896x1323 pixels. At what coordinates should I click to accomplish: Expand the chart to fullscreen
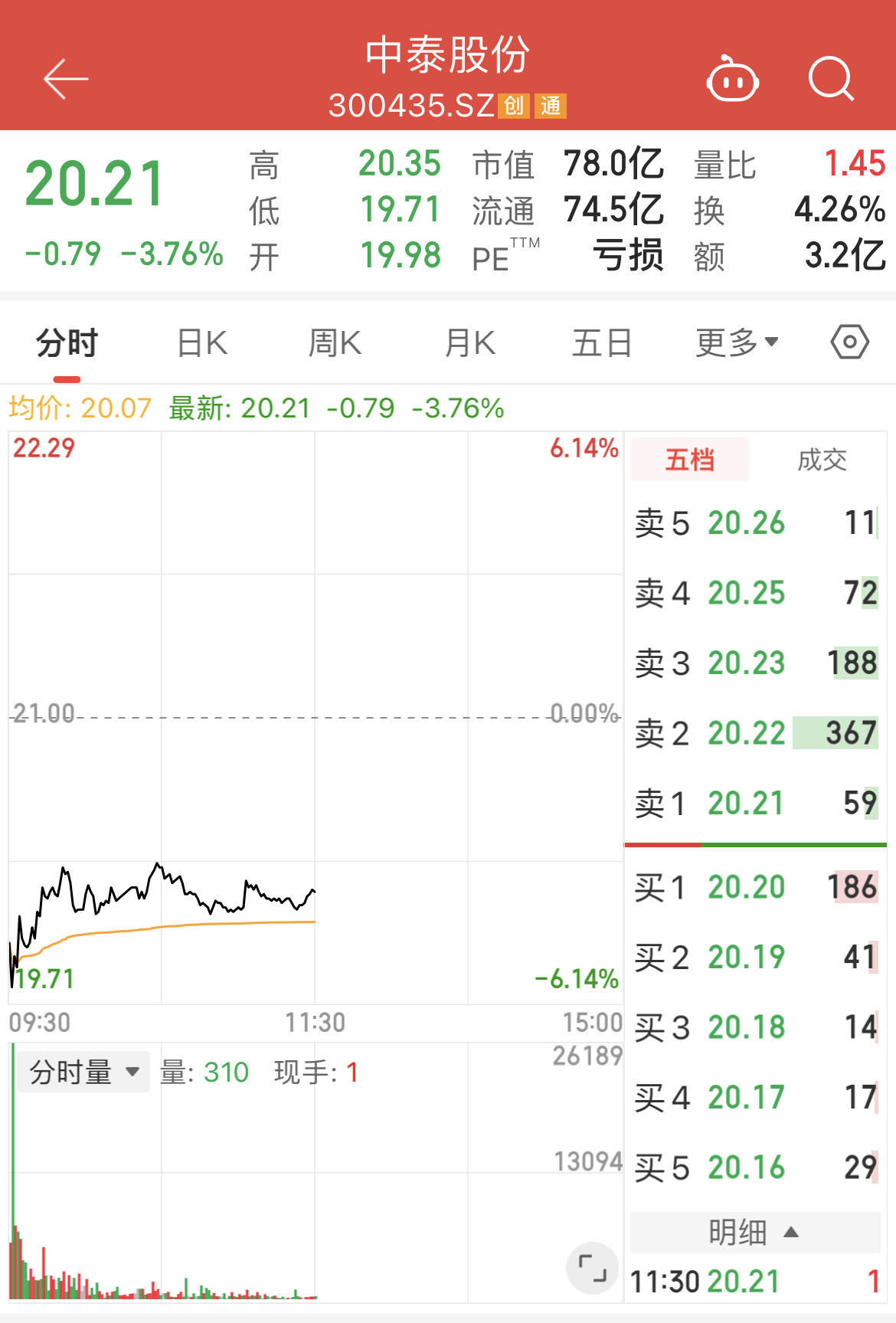tap(591, 1269)
